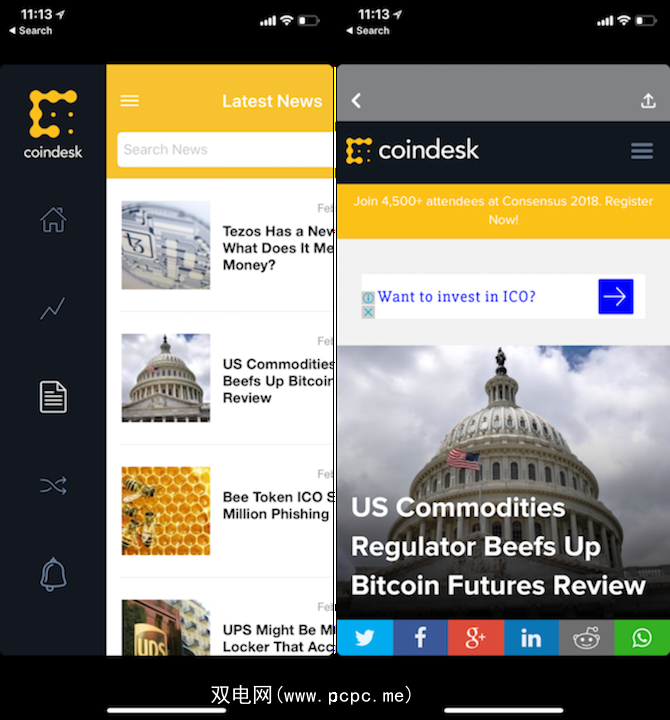Share the article on Facebook
The height and width of the screenshot is (720, 670).
pyautogui.click(x=420, y=638)
